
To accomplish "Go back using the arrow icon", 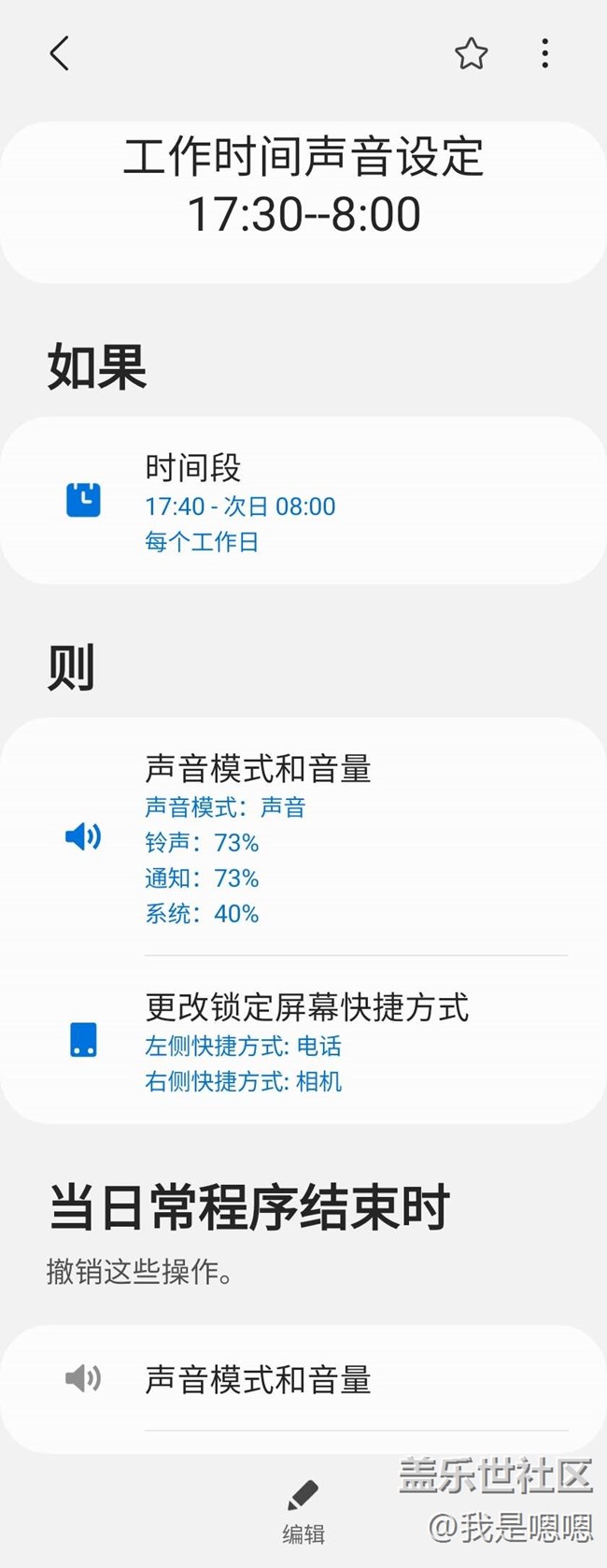I will pyautogui.click(x=60, y=54).
